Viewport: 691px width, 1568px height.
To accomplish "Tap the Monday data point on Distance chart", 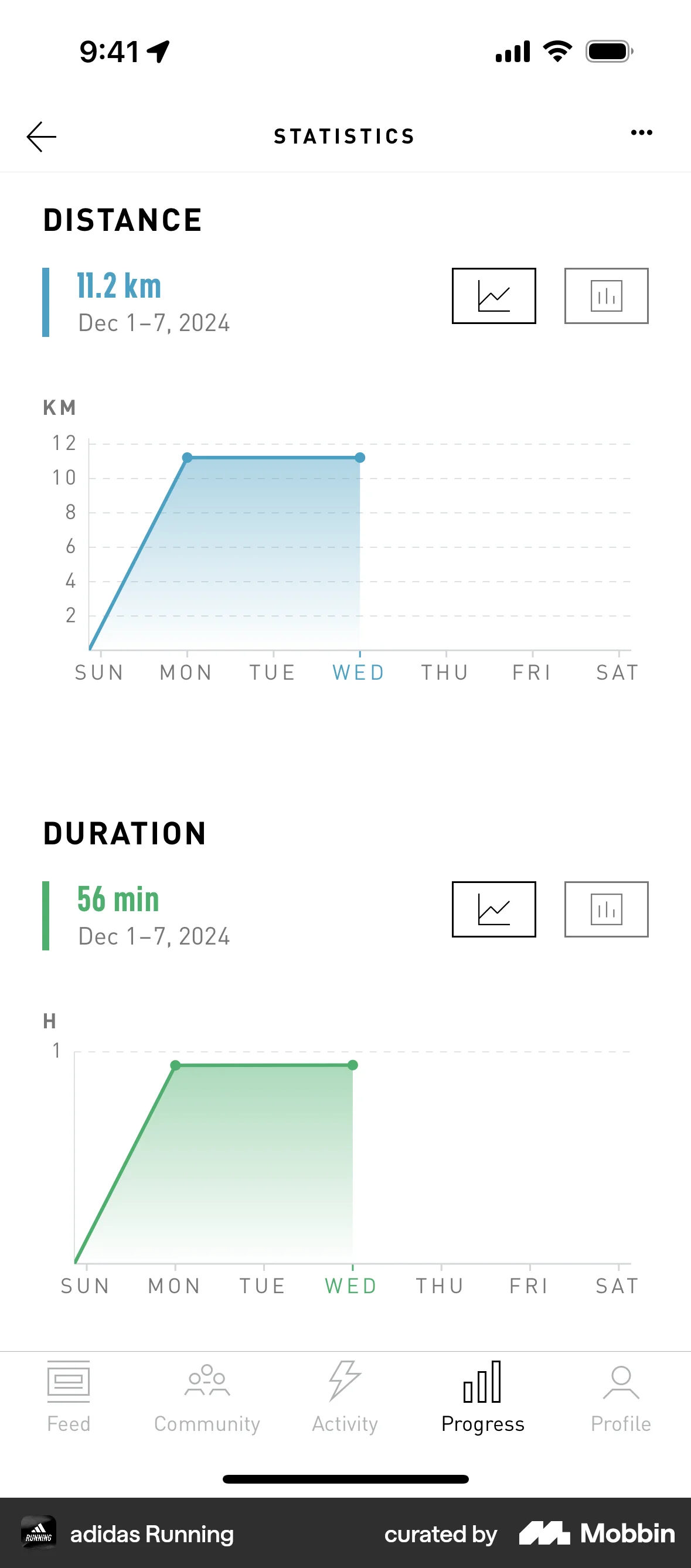I will tap(186, 456).
